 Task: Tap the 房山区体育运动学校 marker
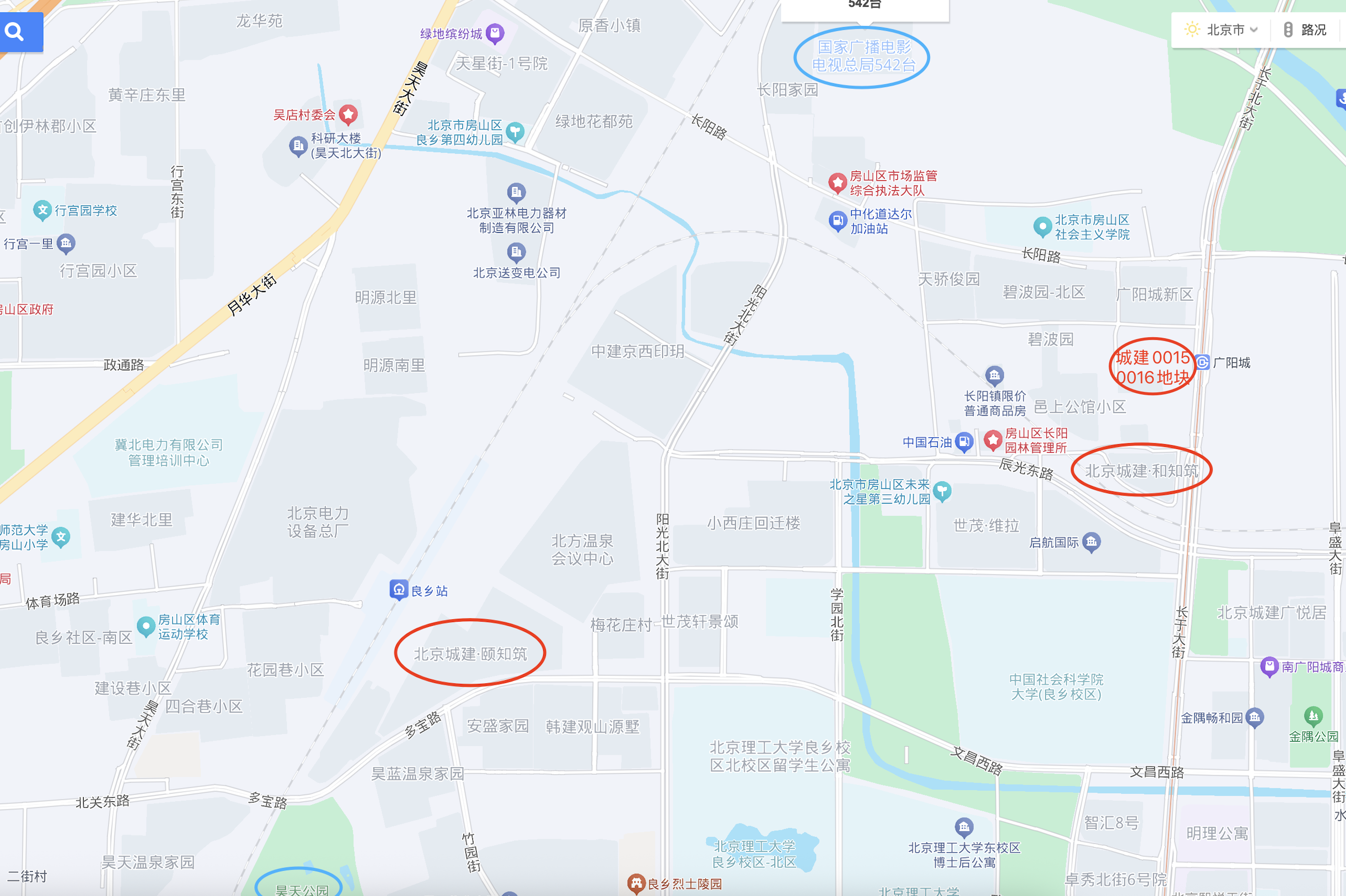point(146,626)
